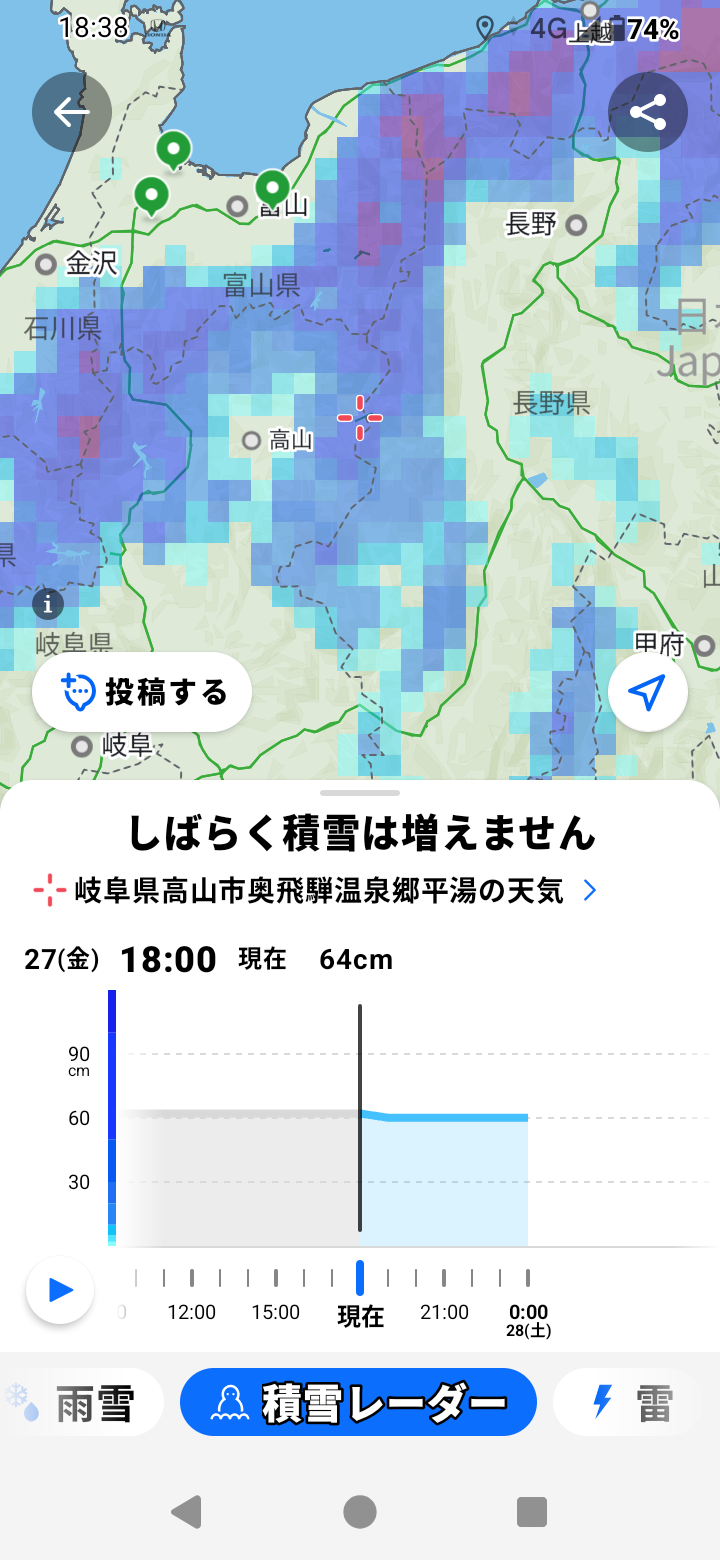This screenshot has height=1560, width=720.
Task: Share this snow radar map
Action: [647, 112]
